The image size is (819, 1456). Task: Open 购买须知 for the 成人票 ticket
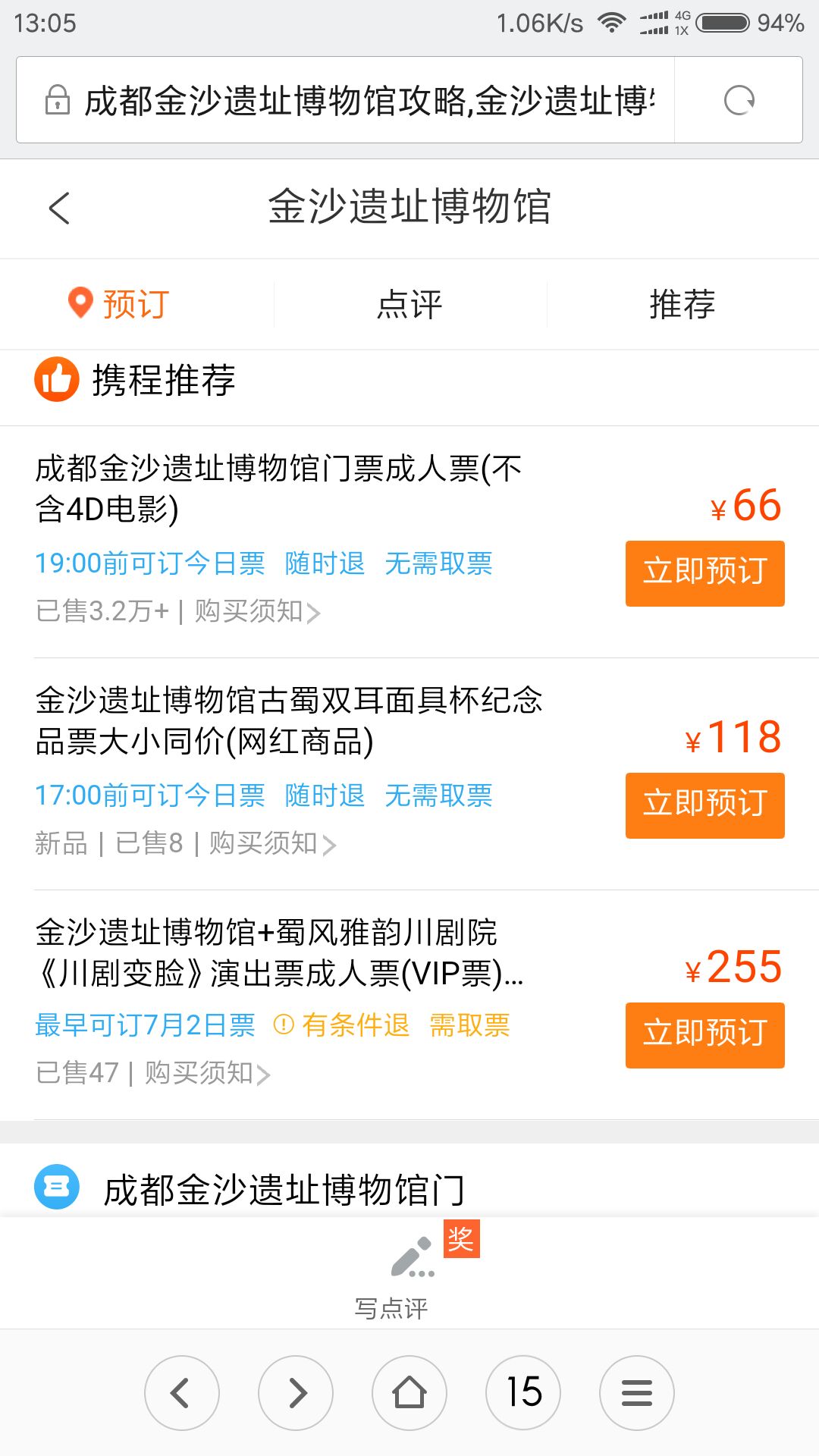(x=258, y=611)
